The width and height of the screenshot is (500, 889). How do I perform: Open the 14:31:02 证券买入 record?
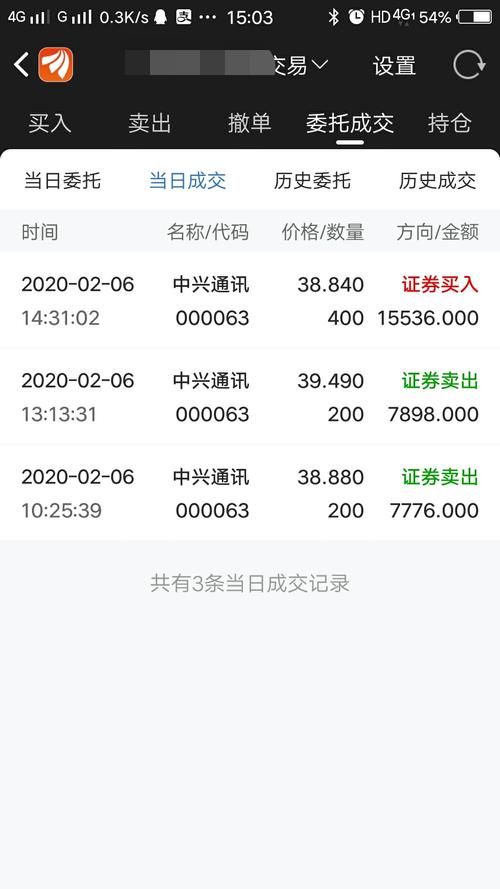(x=250, y=300)
